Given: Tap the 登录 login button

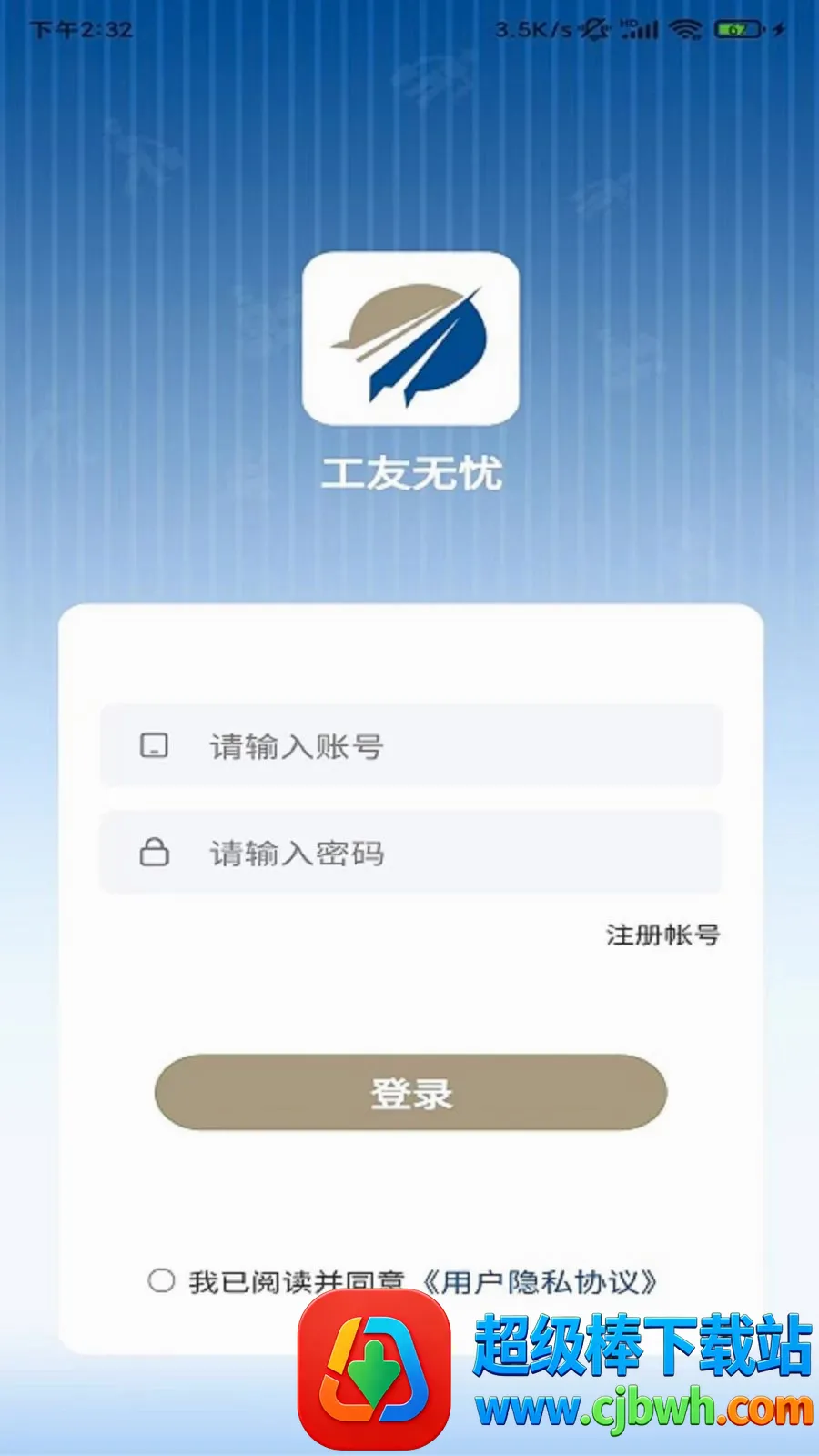Looking at the screenshot, I should tap(411, 1093).
